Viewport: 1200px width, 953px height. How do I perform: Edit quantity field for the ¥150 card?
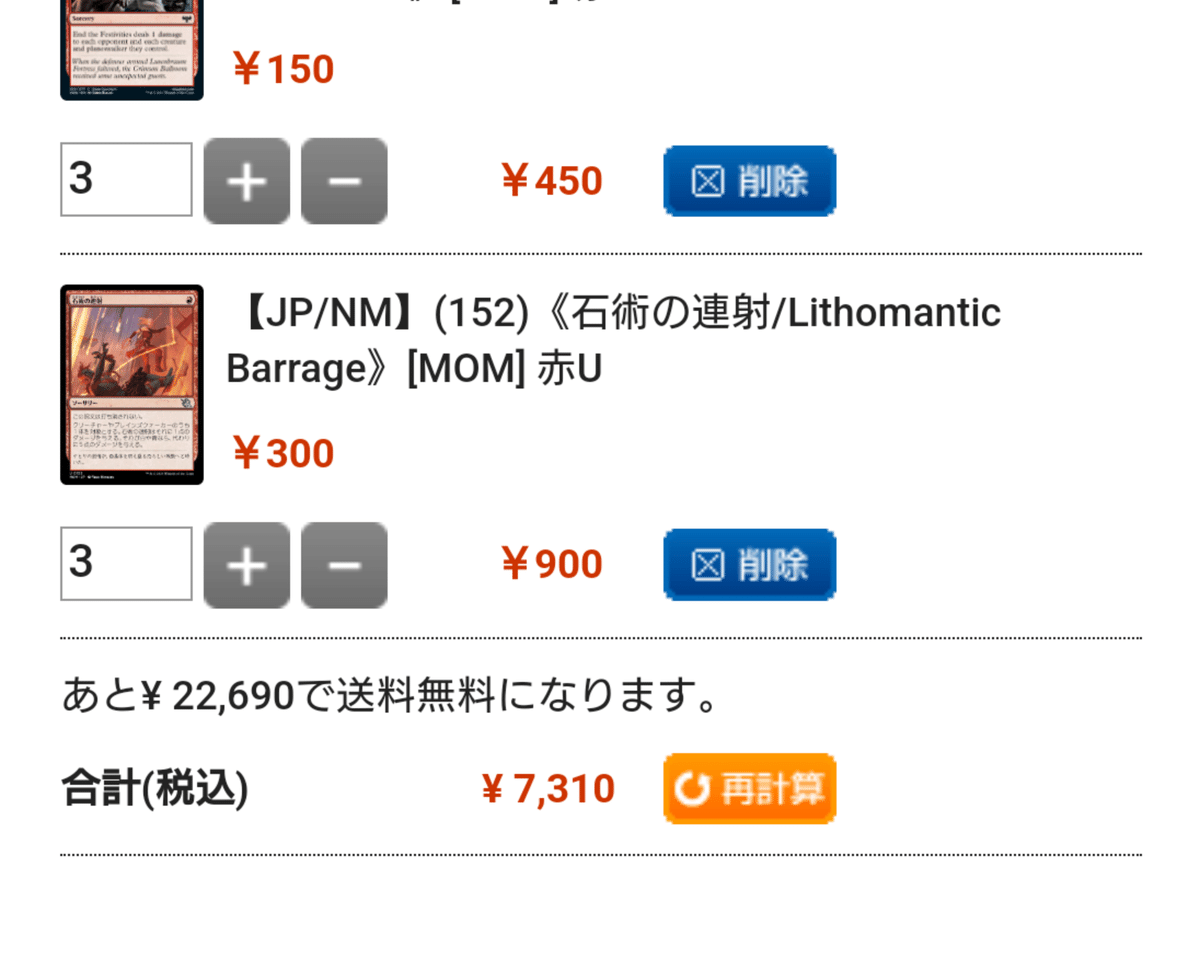click(x=126, y=180)
